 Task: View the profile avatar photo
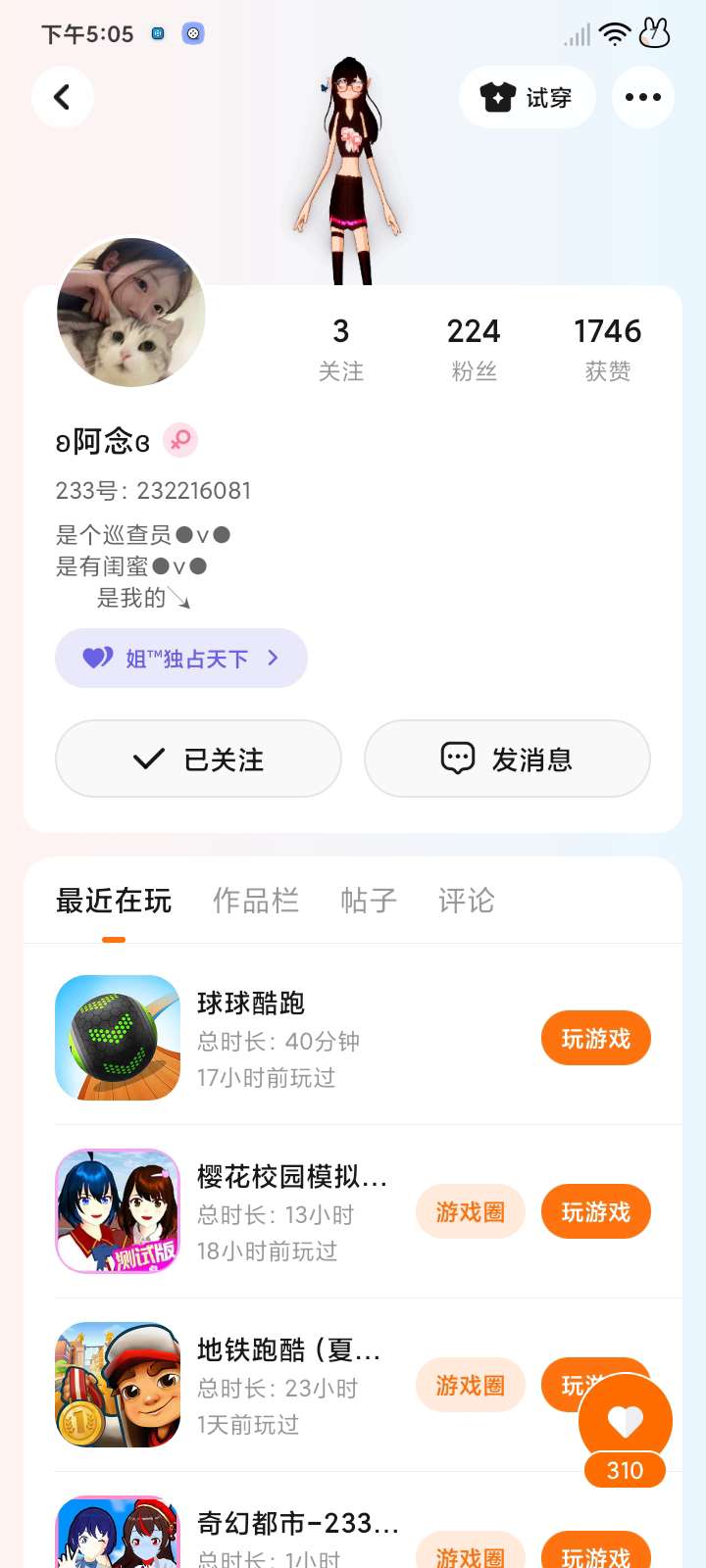131,313
